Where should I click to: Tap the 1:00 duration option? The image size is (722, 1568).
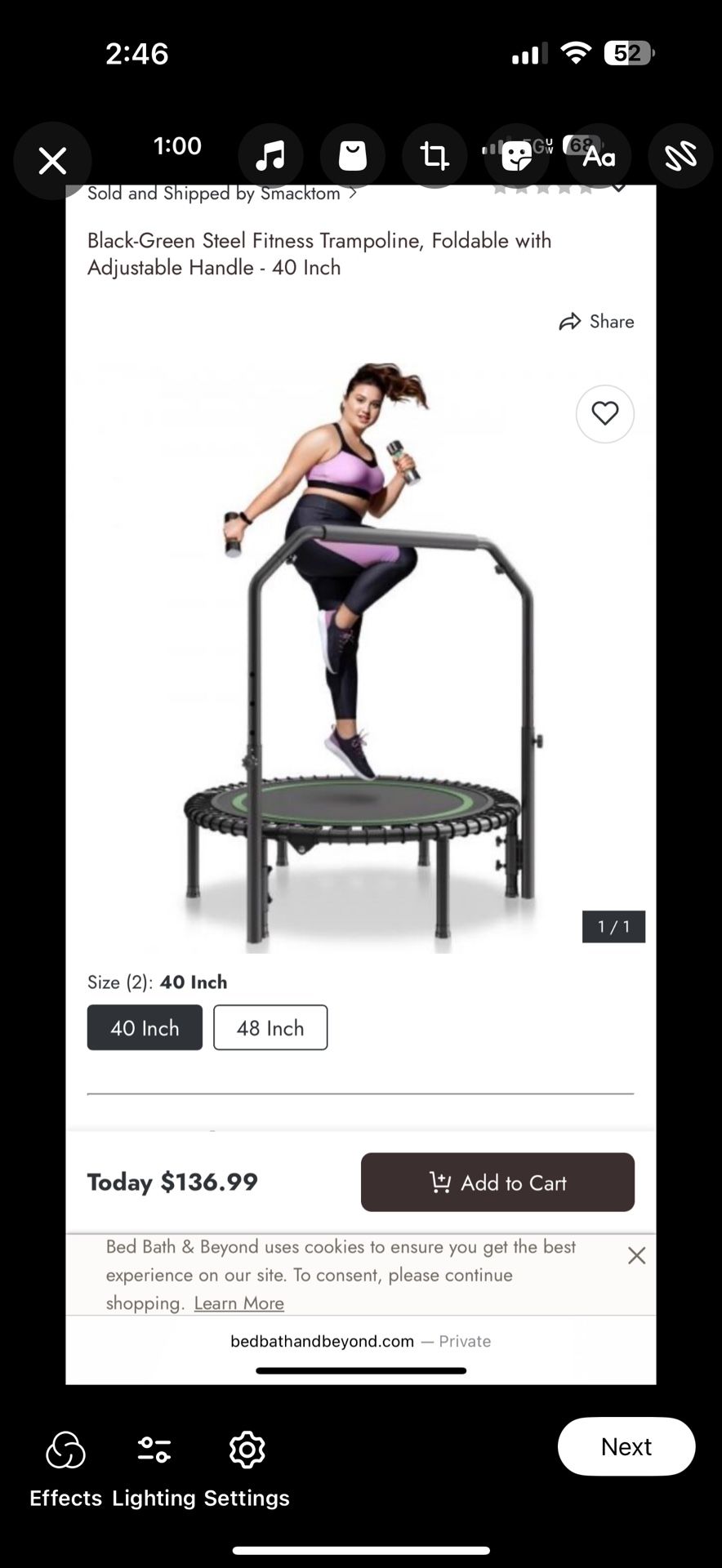tap(177, 146)
